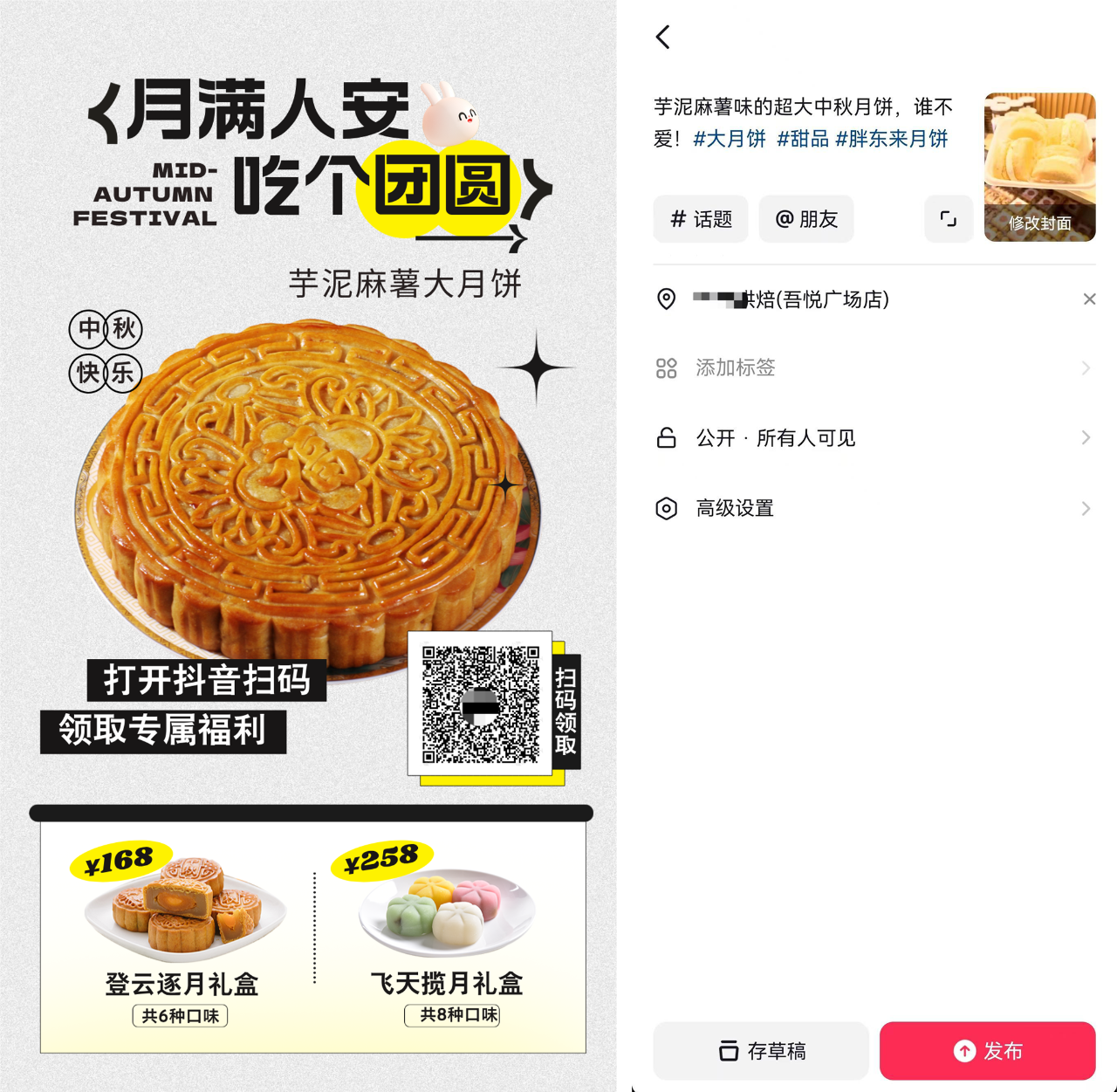1117x1092 pixels.
Task: Edit the caption about 芋泥麻薯 mooncake
Action: [x=803, y=123]
